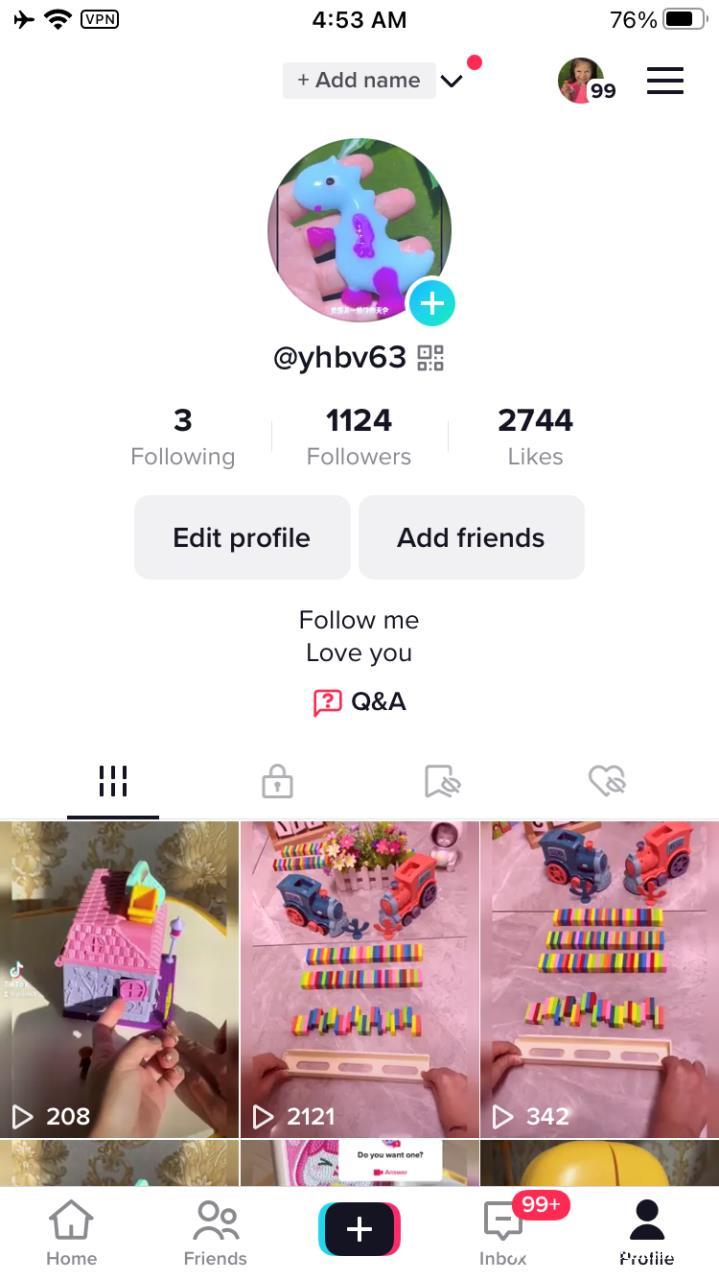Switch to the liked videos heart tab
Image resolution: width=719 pixels, height=1280 pixels.
coord(606,781)
